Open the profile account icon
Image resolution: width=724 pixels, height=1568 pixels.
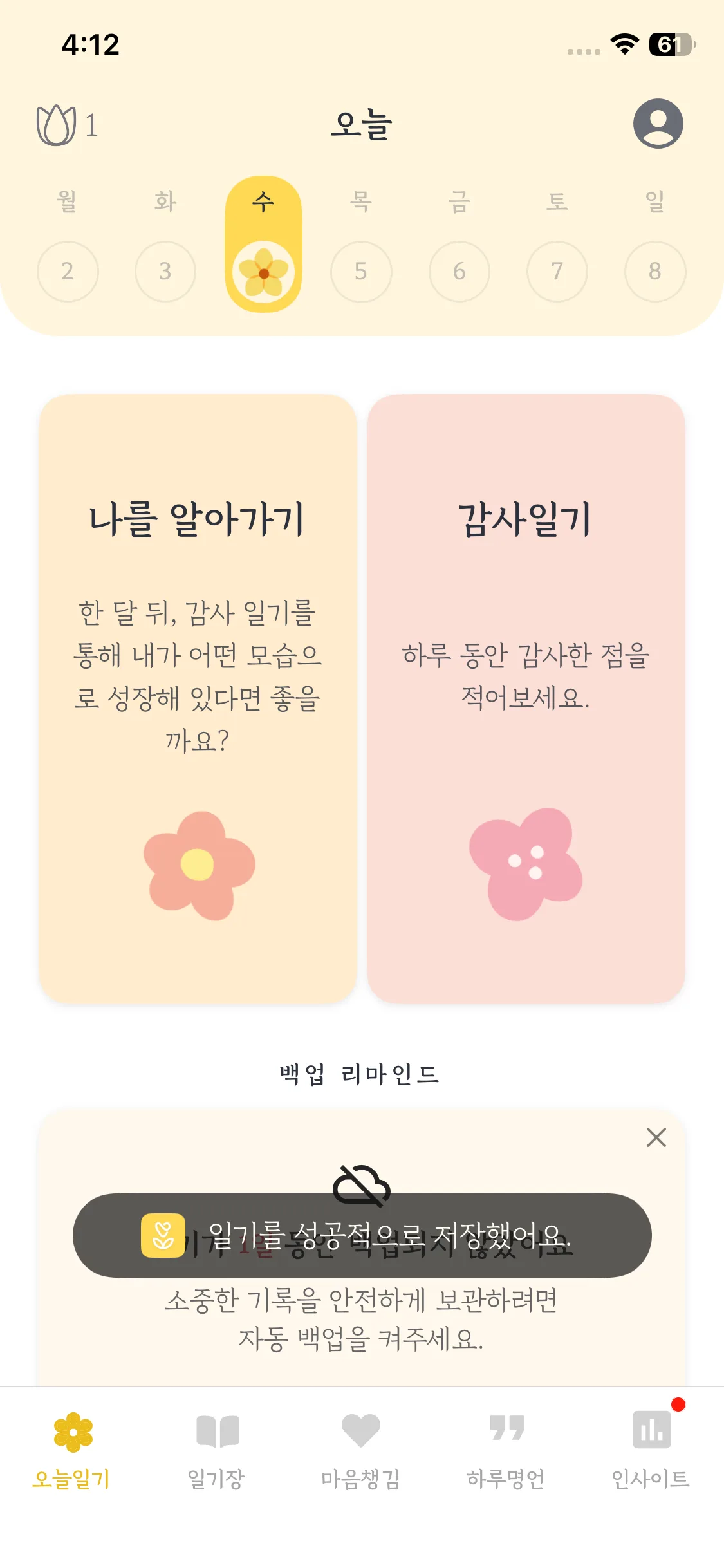pos(658,124)
